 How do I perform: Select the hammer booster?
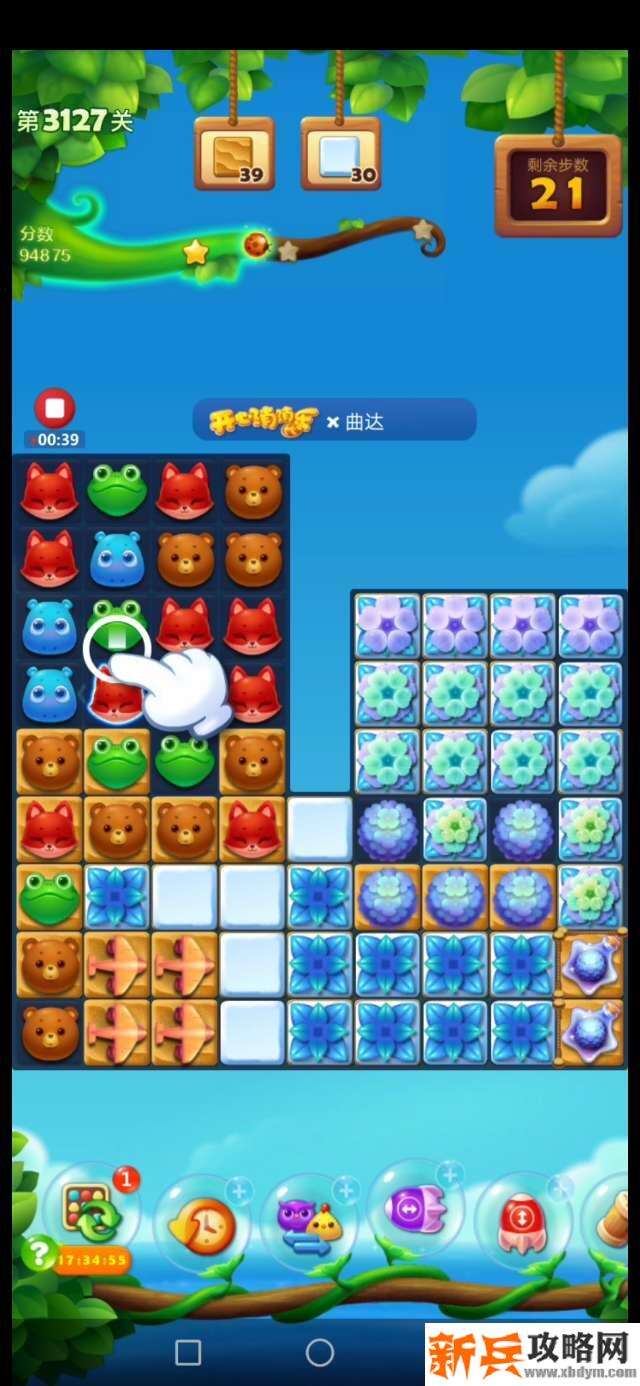pos(617,1222)
